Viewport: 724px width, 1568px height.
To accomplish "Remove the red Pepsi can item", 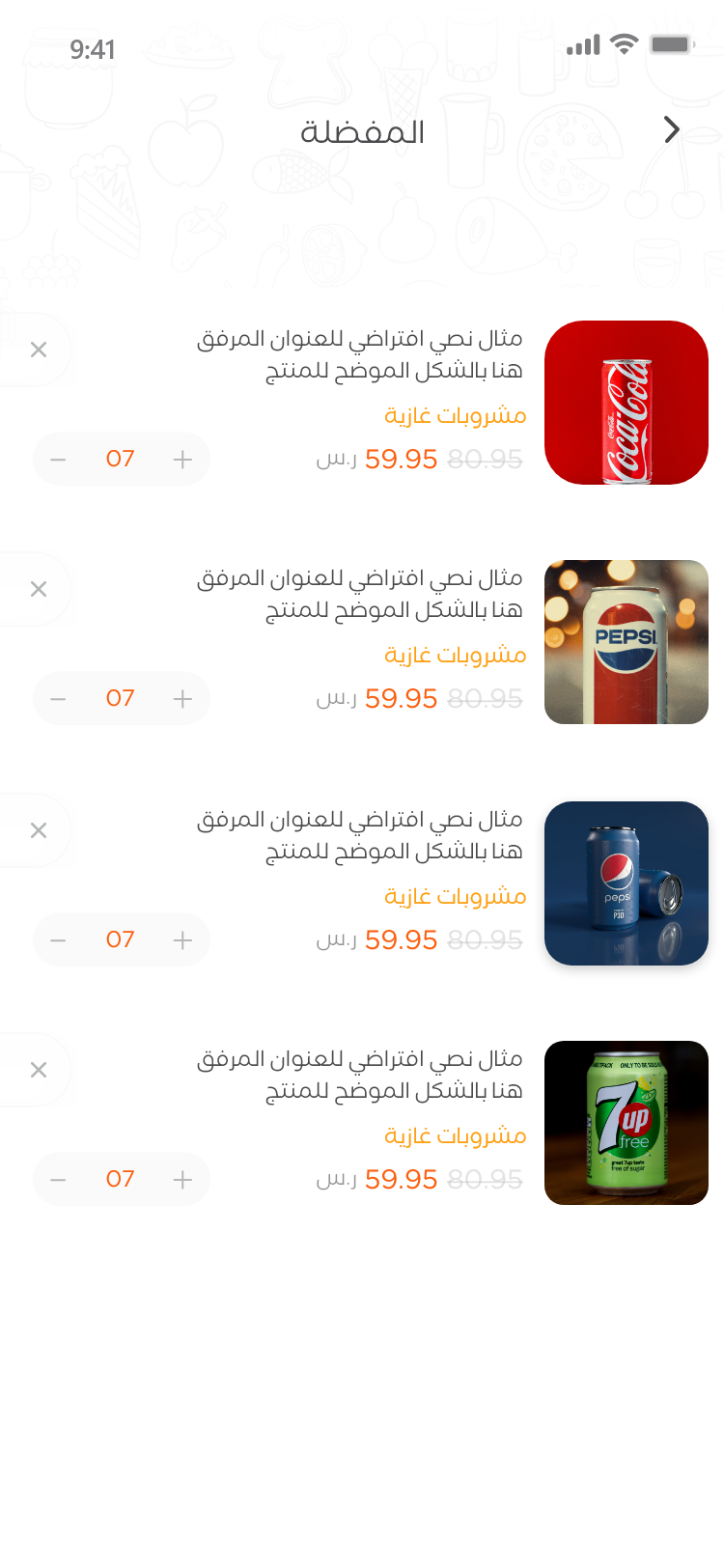I will click(x=39, y=589).
